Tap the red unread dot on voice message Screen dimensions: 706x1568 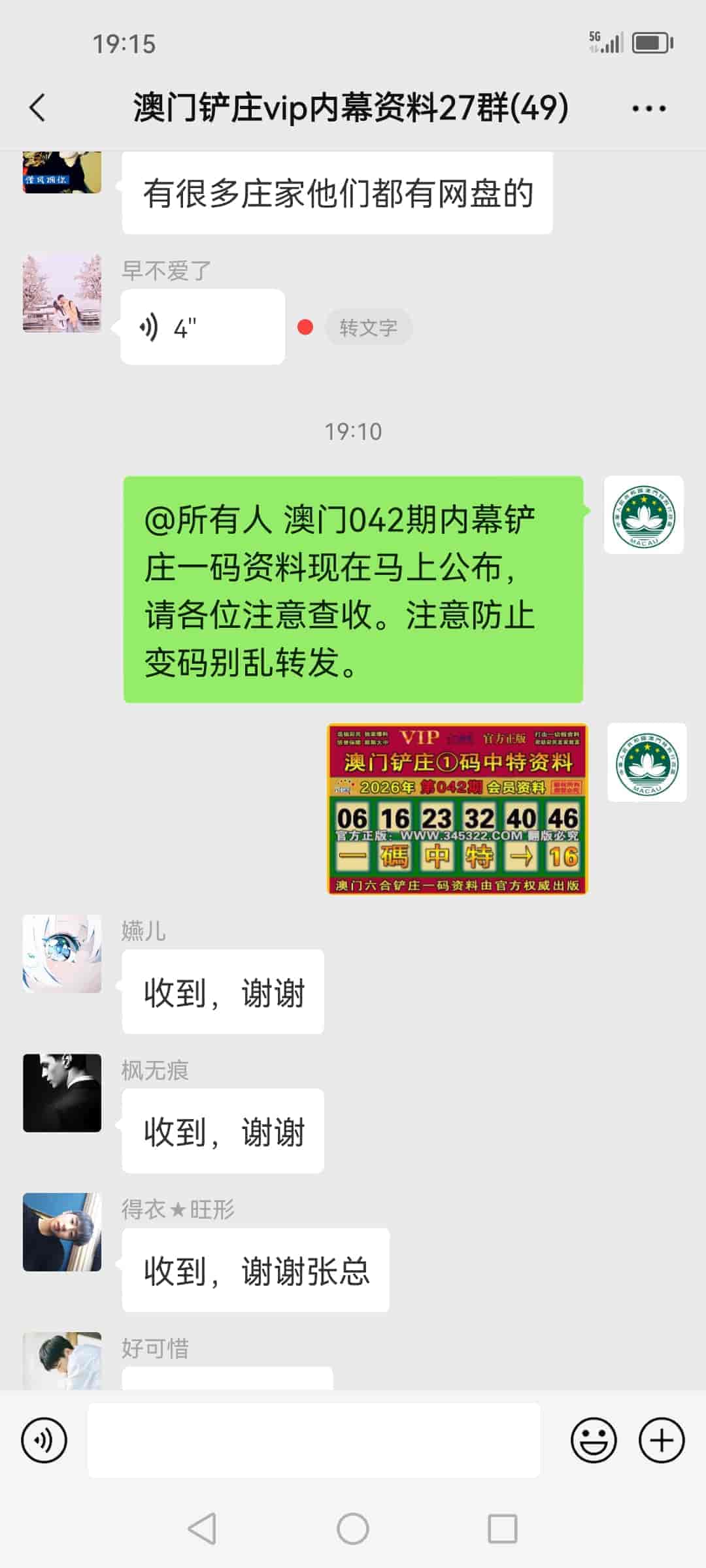305,327
